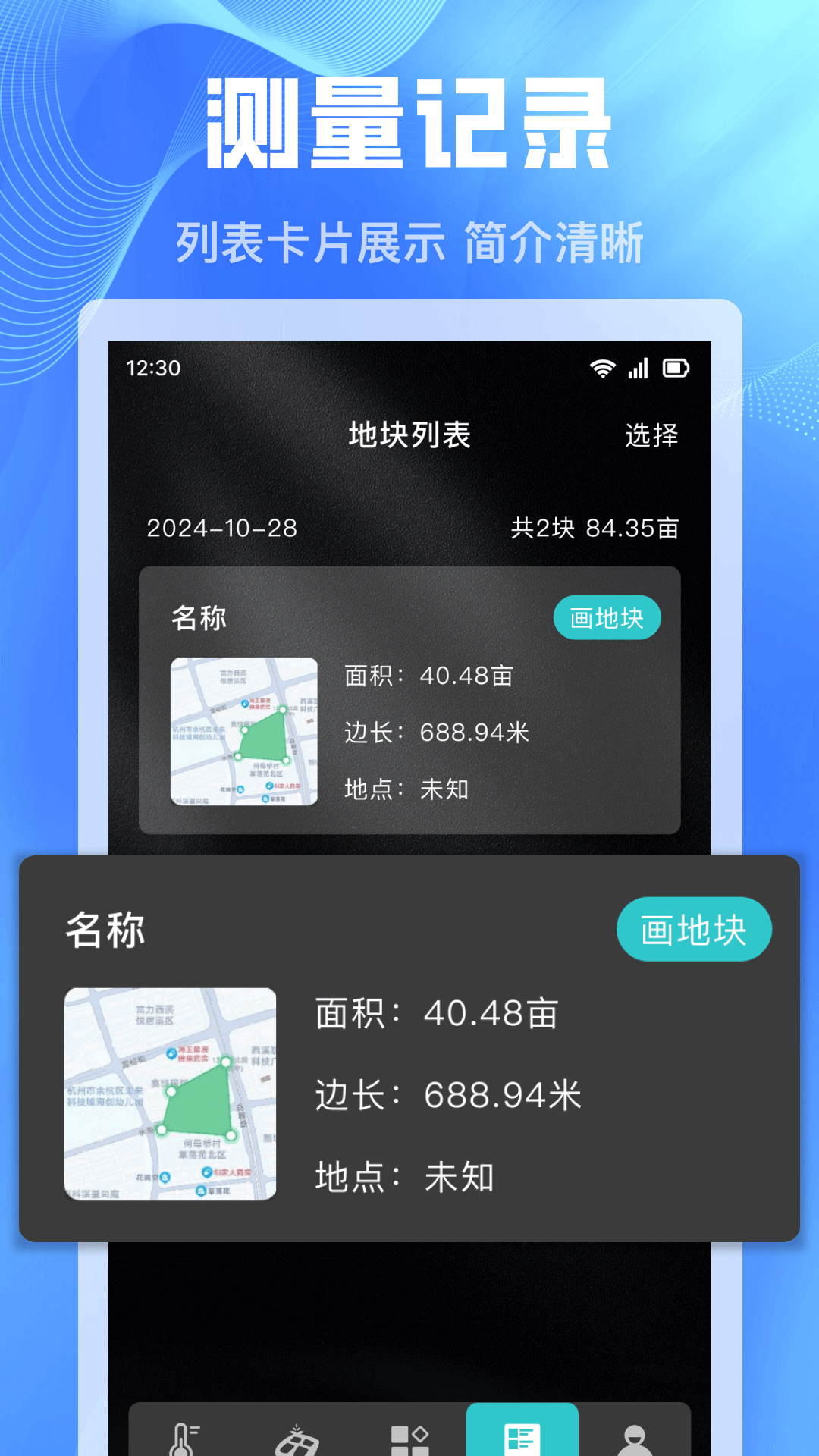Open the first plot's map thumbnail
The image size is (819, 1456).
(242, 732)
